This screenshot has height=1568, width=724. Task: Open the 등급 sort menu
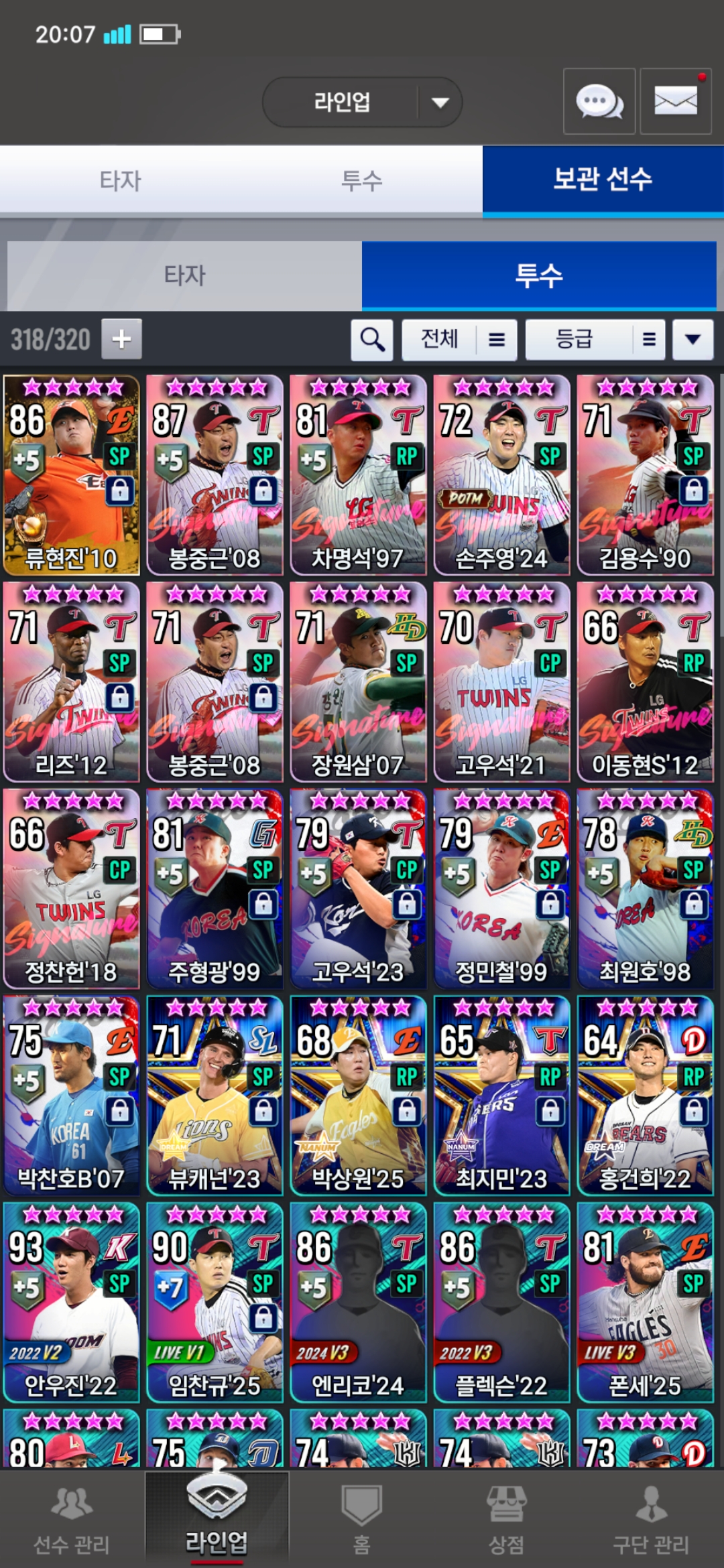595,340
